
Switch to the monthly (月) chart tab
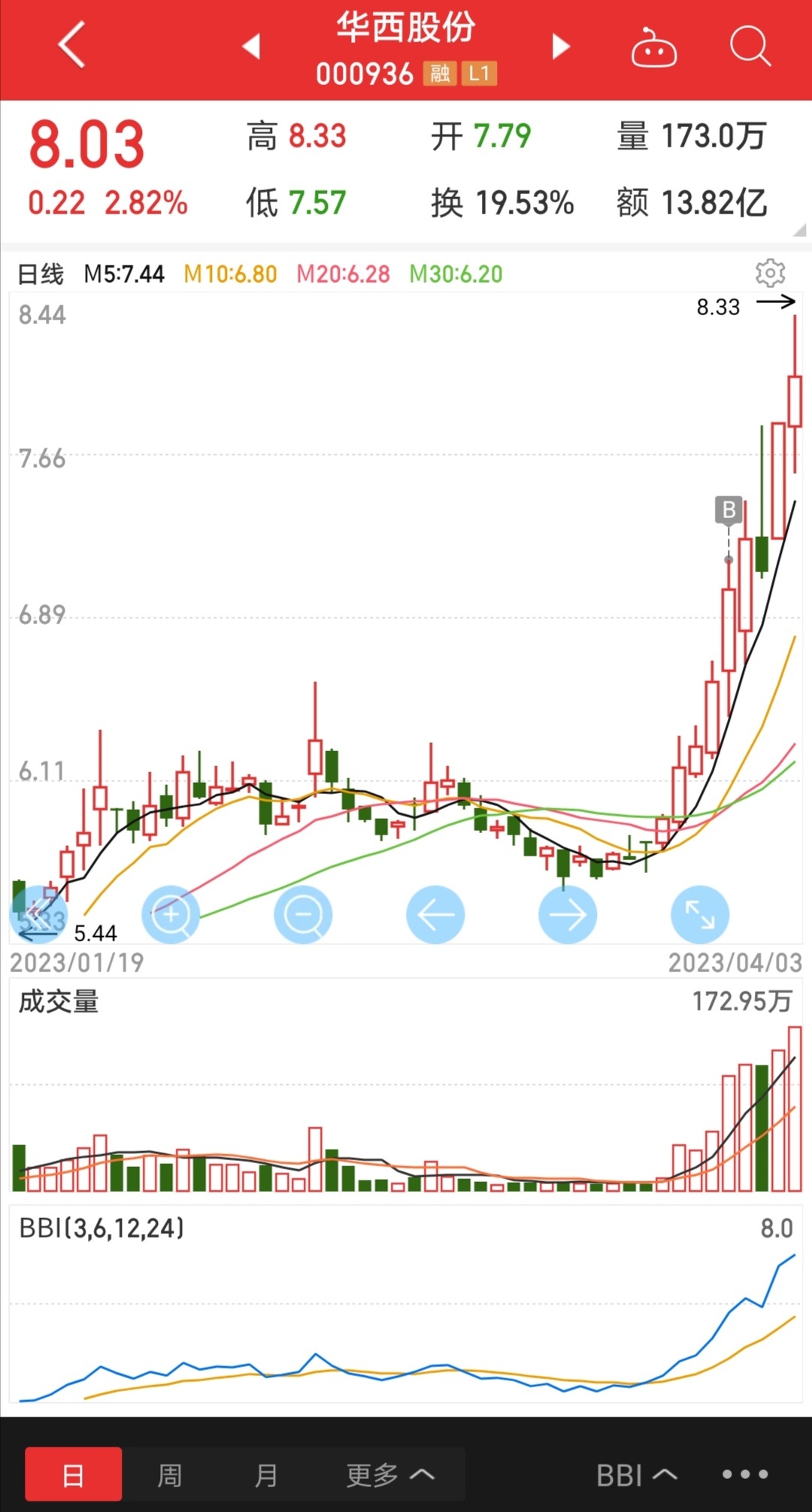[266, 1474]
